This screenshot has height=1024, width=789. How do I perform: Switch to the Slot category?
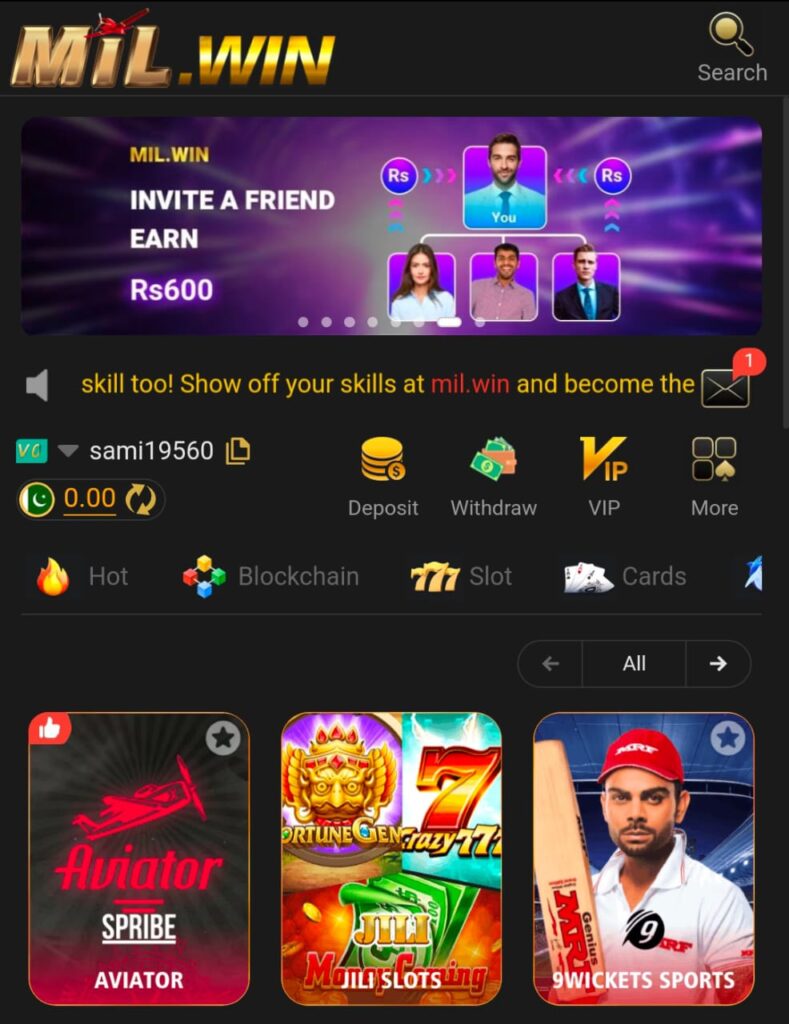point(461,576)
